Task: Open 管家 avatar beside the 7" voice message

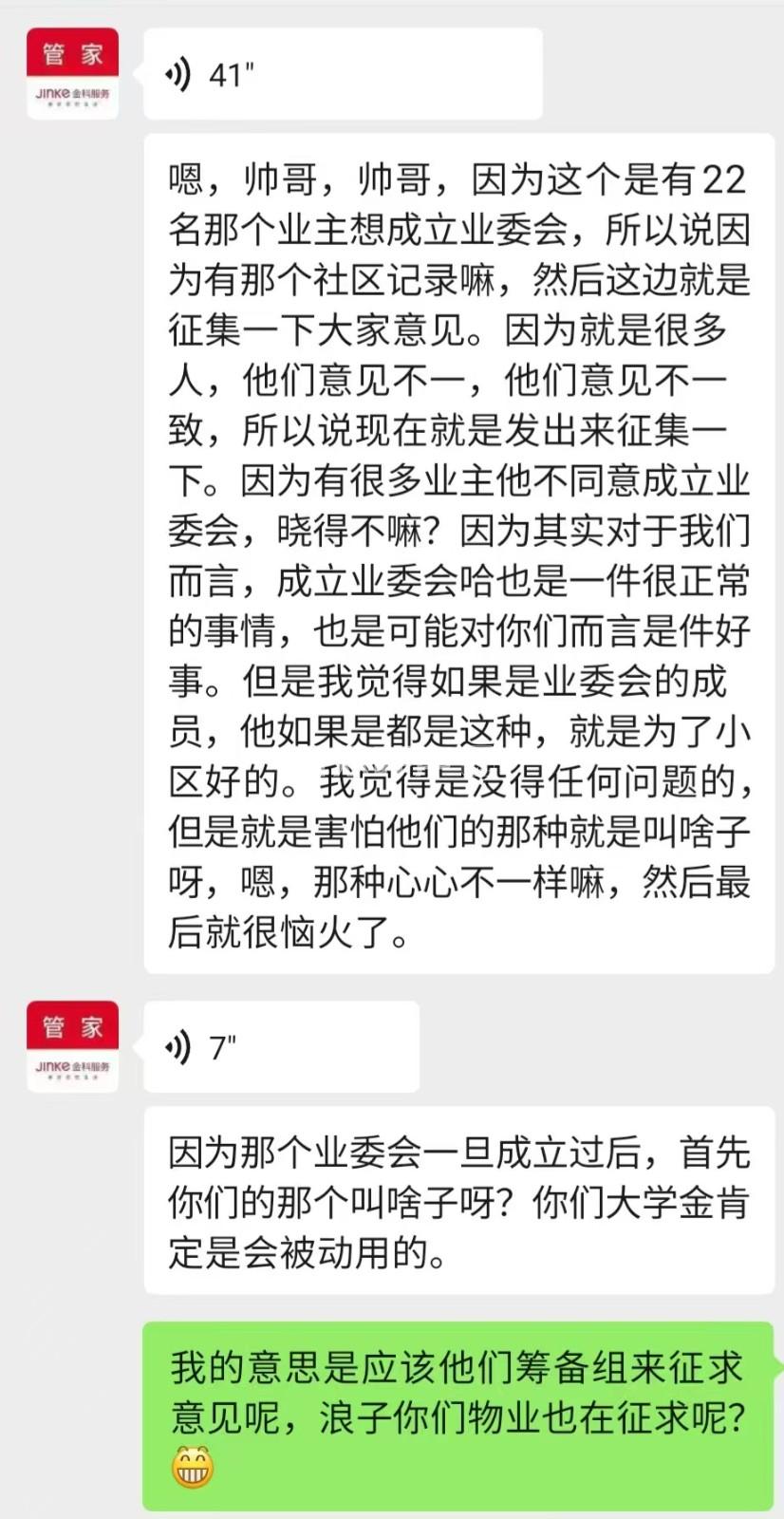Action: (x=73, y=1046)
